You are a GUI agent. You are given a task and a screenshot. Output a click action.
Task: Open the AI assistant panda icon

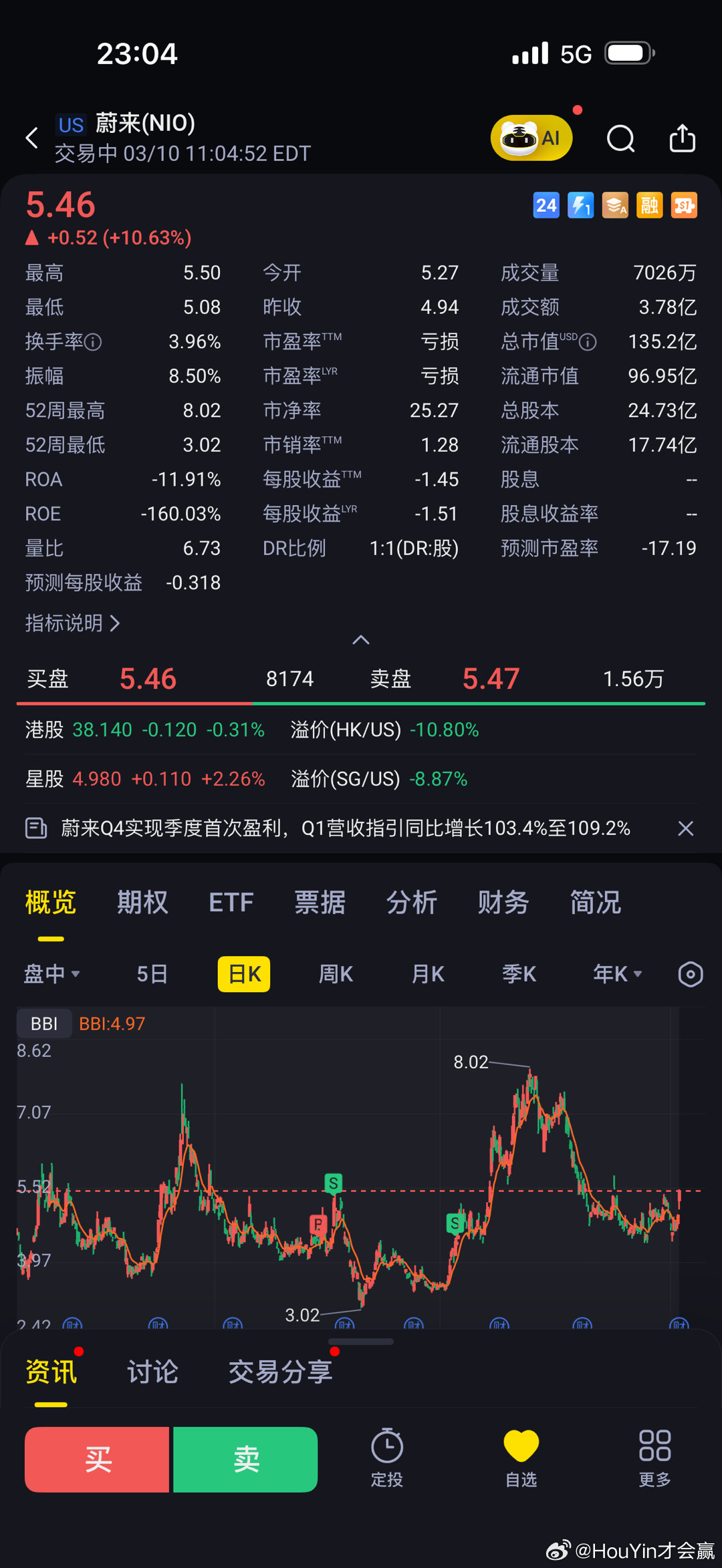(531, 138)
